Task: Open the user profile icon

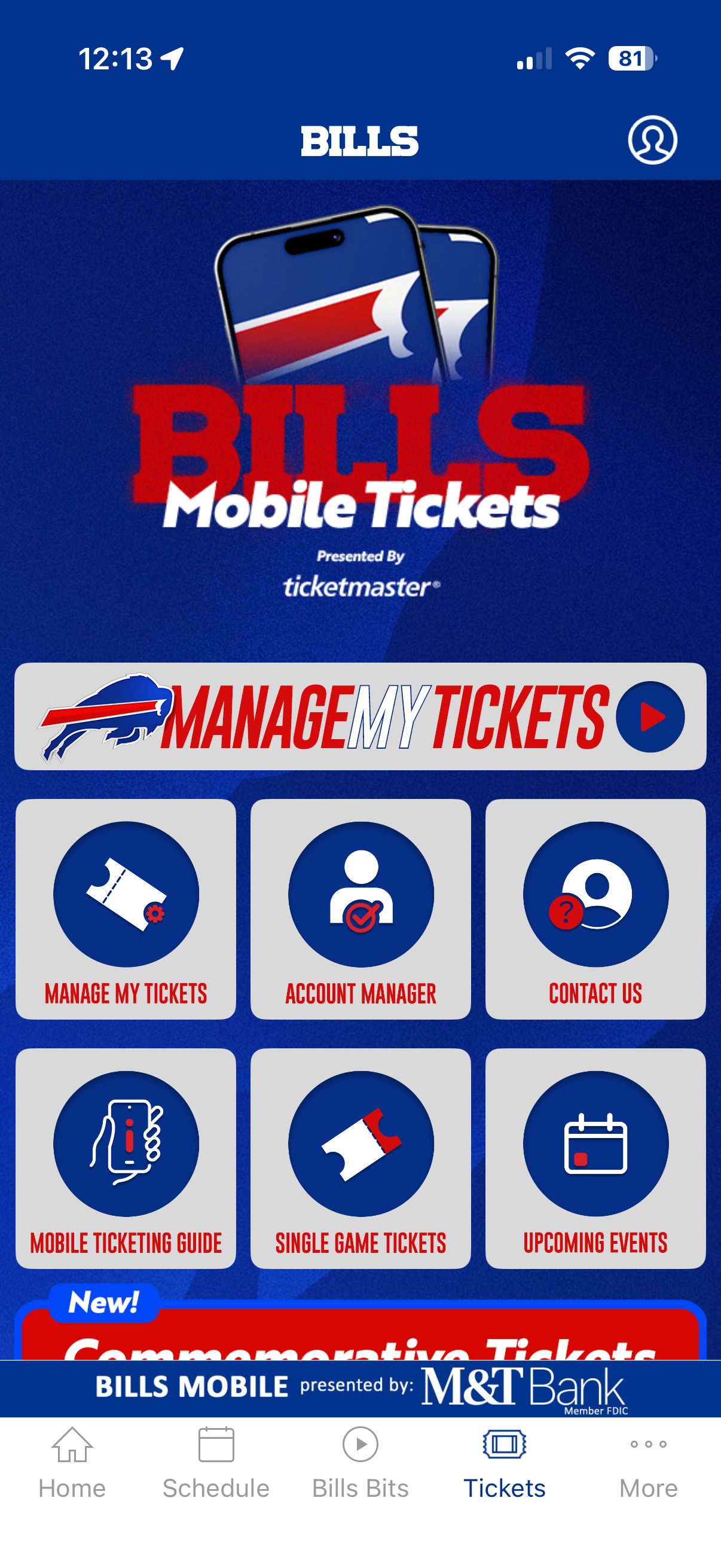Action: coord(652,140)
